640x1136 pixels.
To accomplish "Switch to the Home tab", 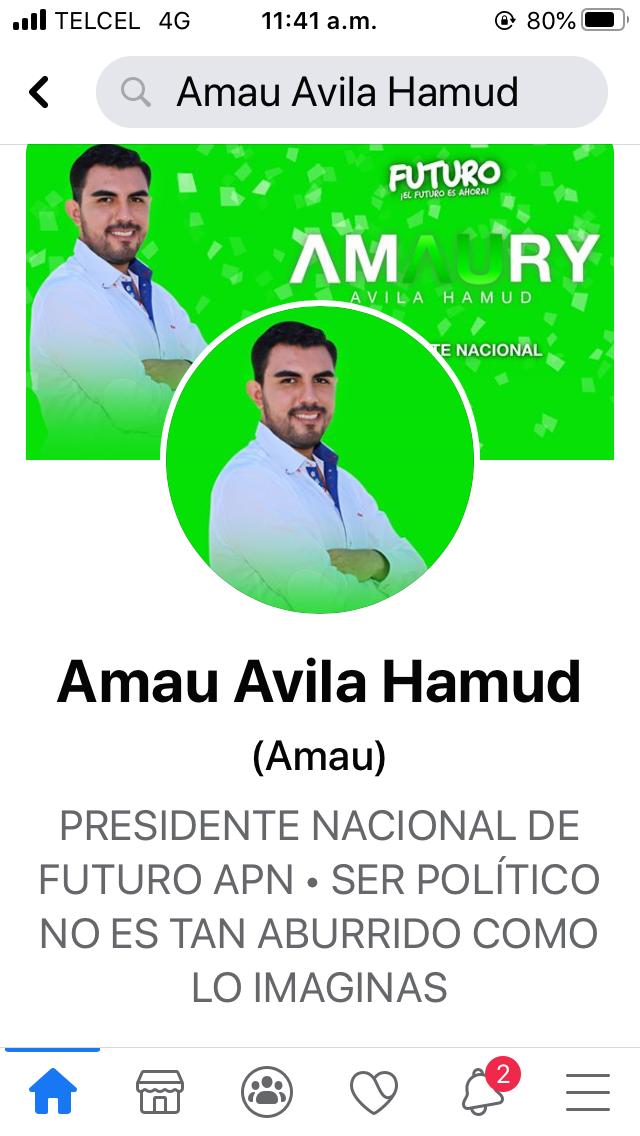I will (x=53, y=1092).
